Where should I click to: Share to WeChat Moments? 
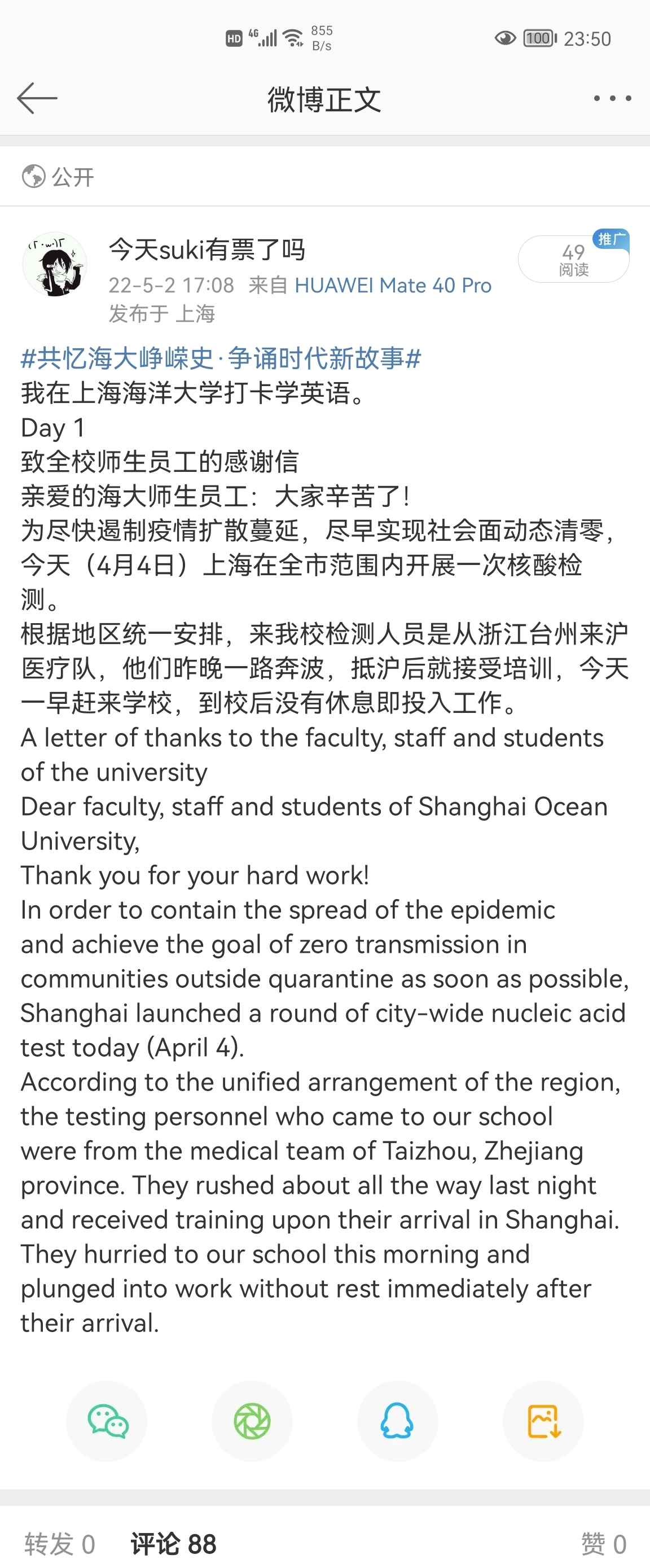pyautogui.click(x=252, y=1421)
